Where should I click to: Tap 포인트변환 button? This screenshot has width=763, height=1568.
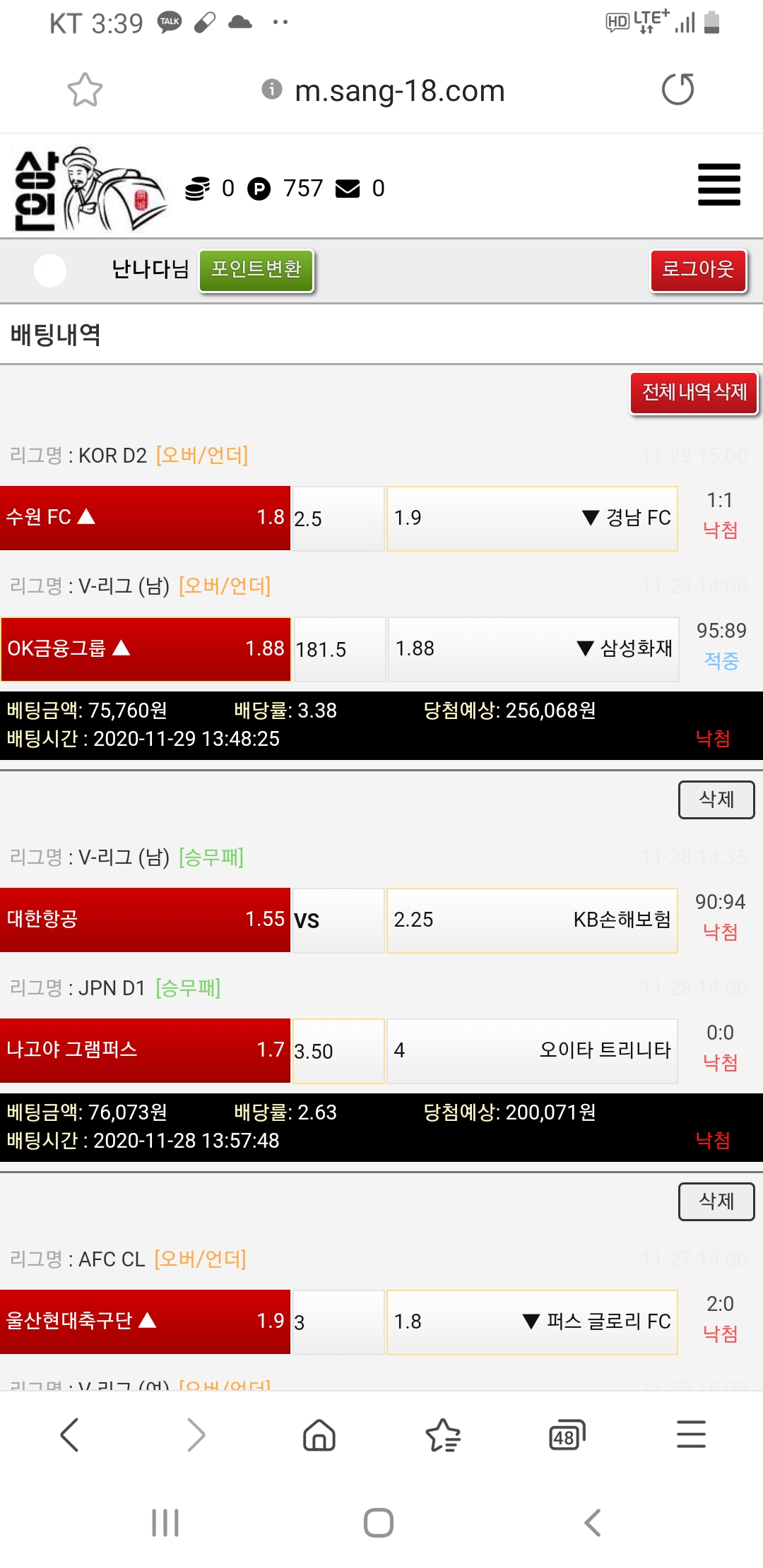[x=256, y=270]
